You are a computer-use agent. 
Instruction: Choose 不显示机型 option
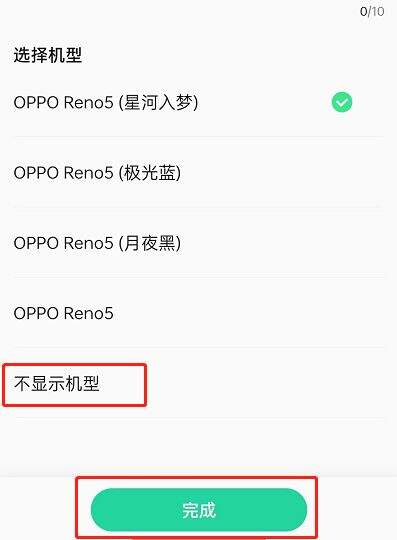[x=198, y=384]
